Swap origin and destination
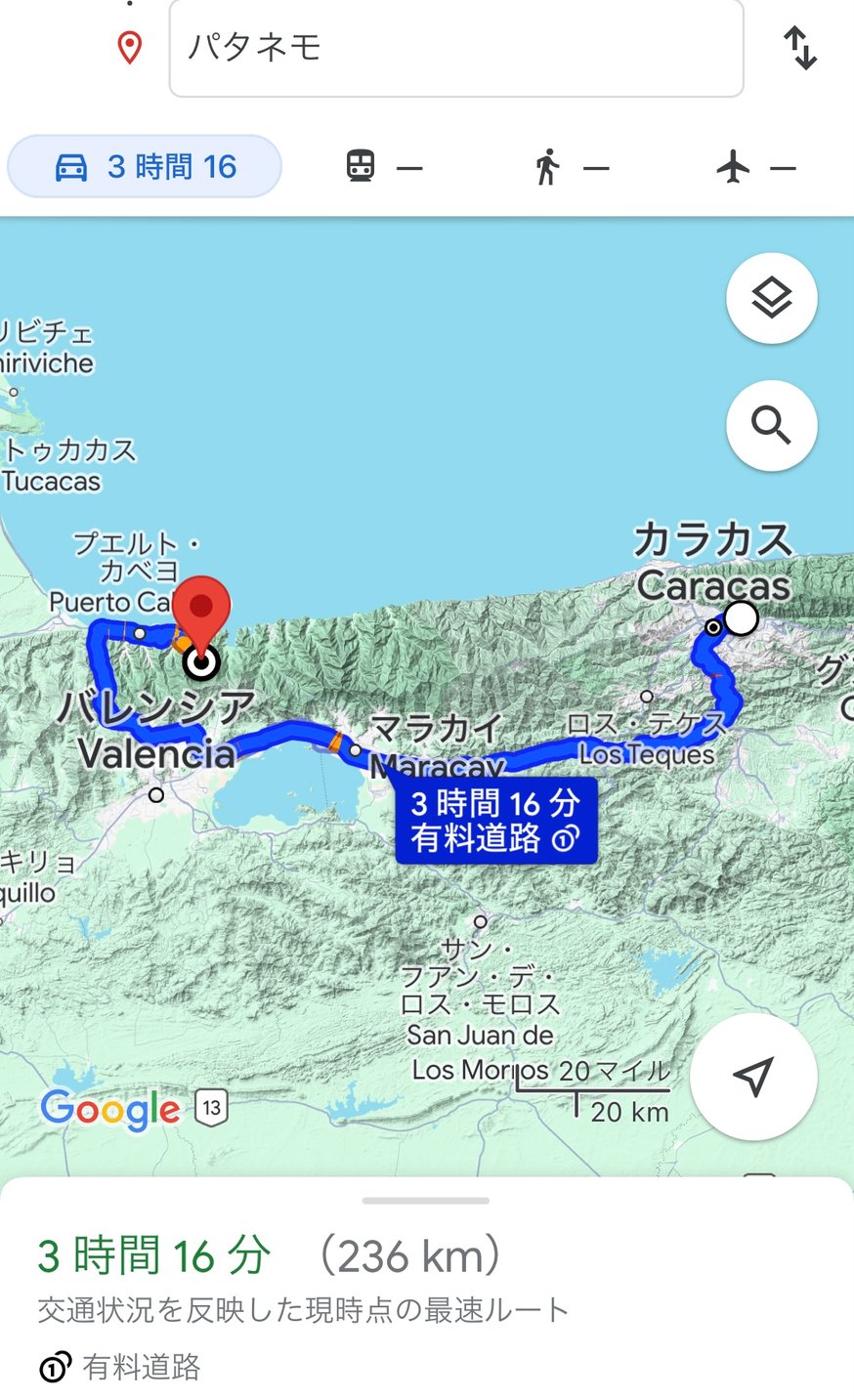The width and height of the screenshot is (854, 1400). point(800,48)
